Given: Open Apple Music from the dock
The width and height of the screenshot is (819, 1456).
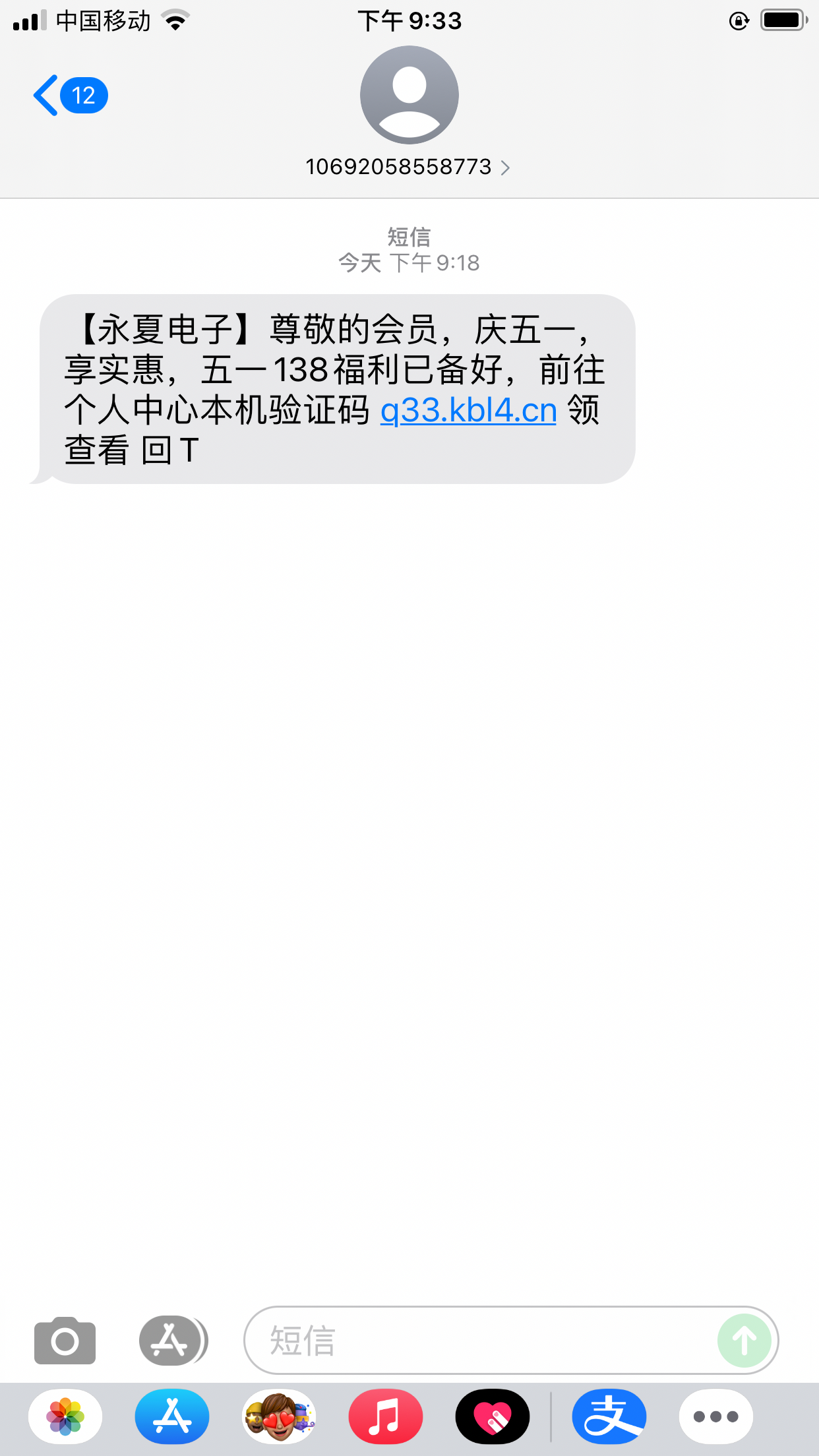Looking at the screenshot, I should click(386, 1415).
